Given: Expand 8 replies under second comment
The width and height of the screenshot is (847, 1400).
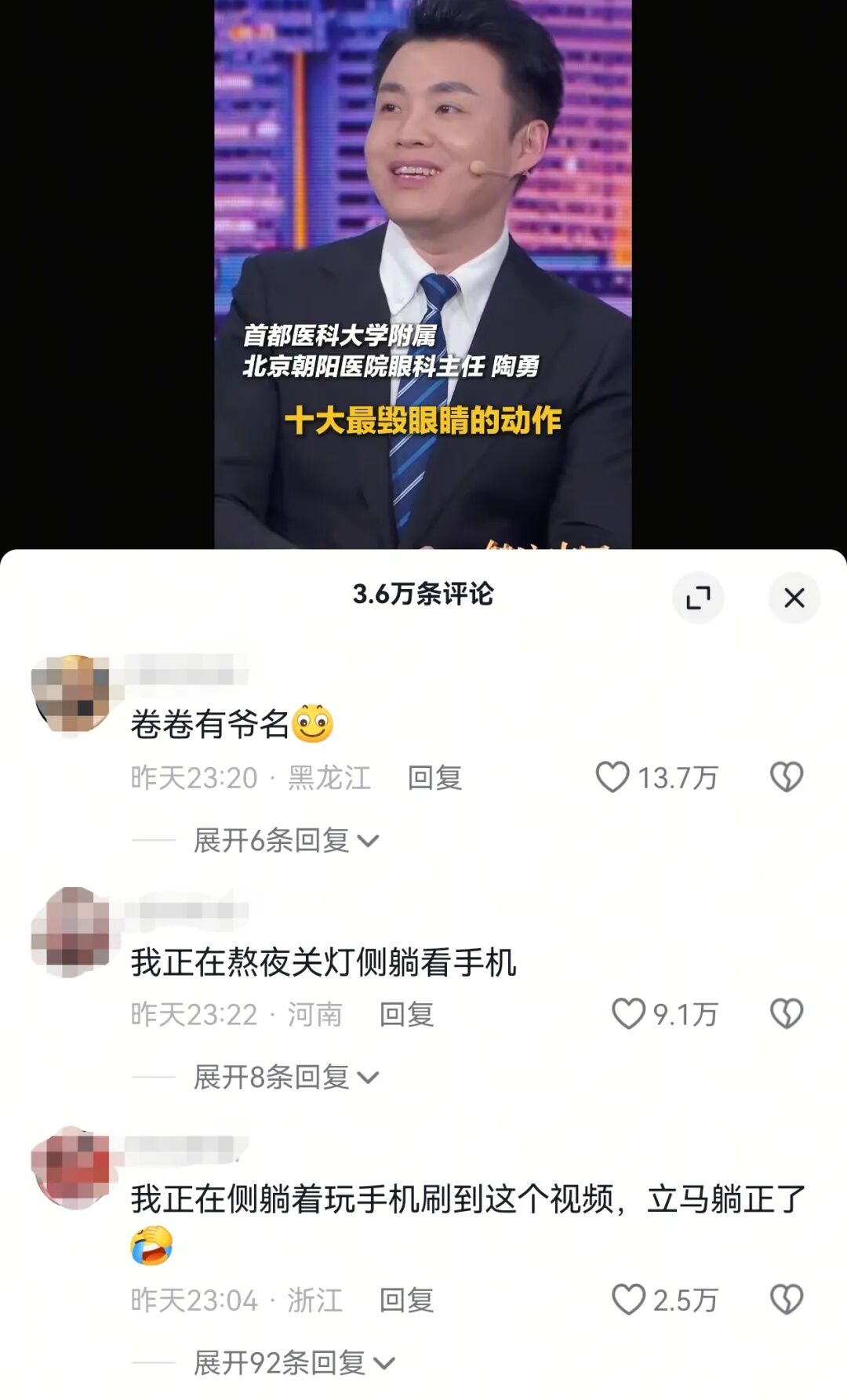Looking at the screenshot, I should pos(285,1077).
